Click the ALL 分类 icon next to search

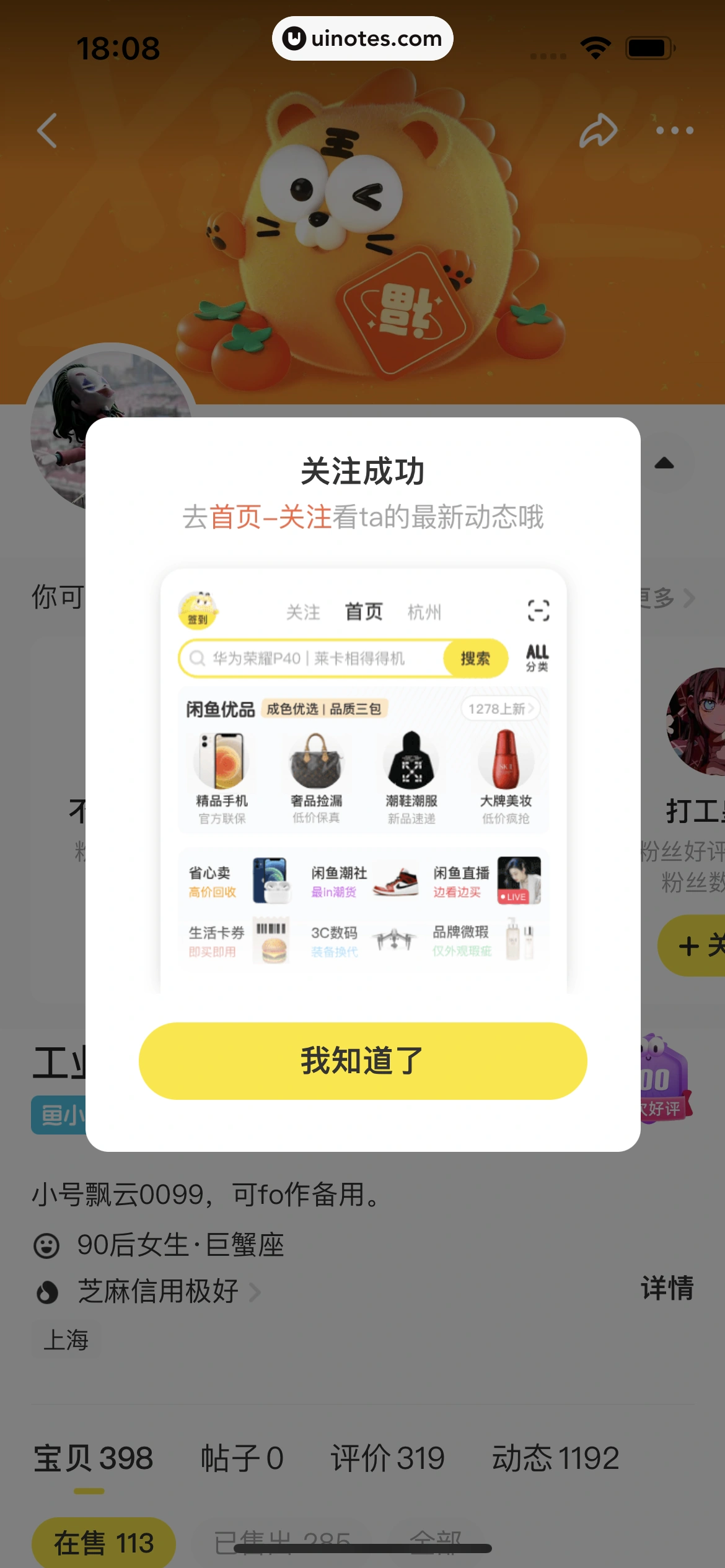[x=537, y=658]
